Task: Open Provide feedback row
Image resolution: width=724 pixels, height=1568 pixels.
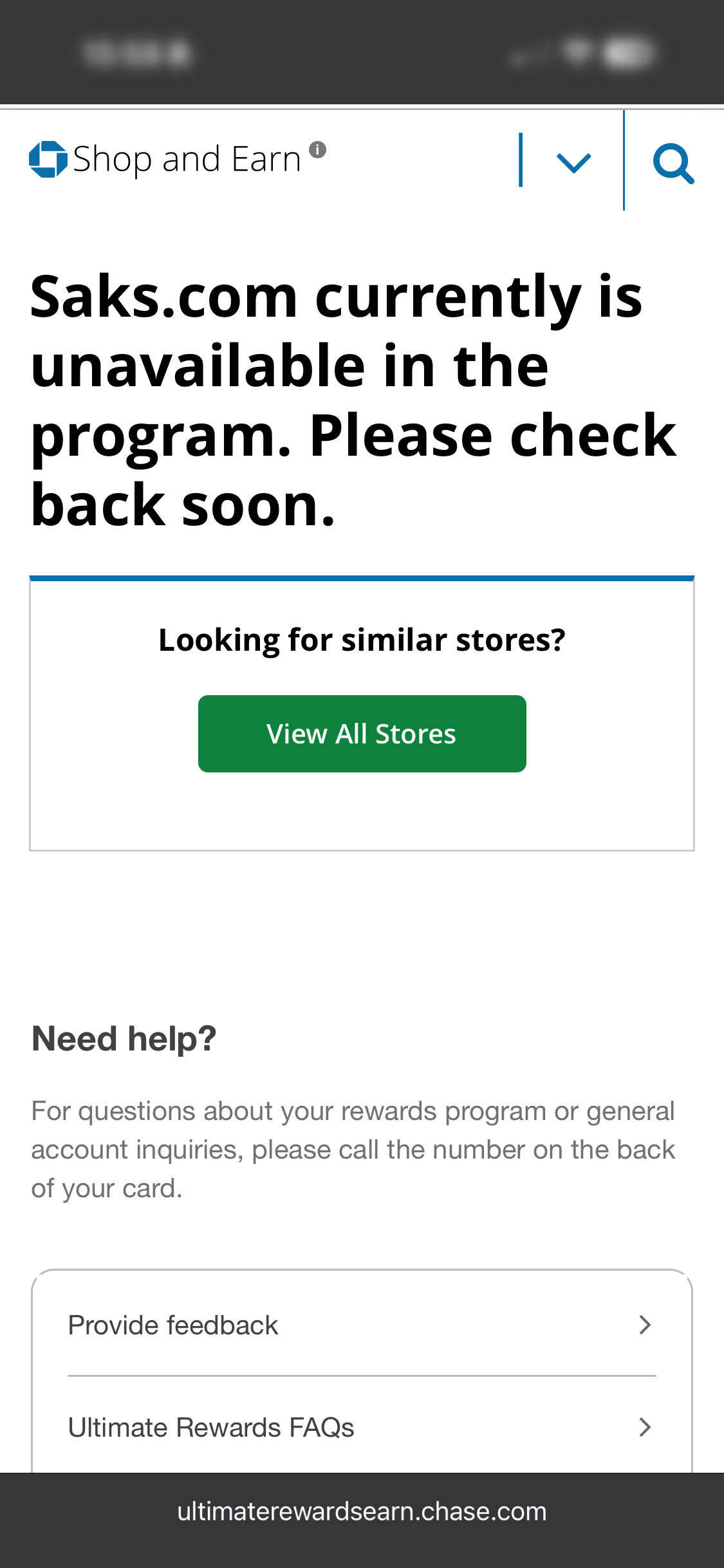Action: 361,1325
